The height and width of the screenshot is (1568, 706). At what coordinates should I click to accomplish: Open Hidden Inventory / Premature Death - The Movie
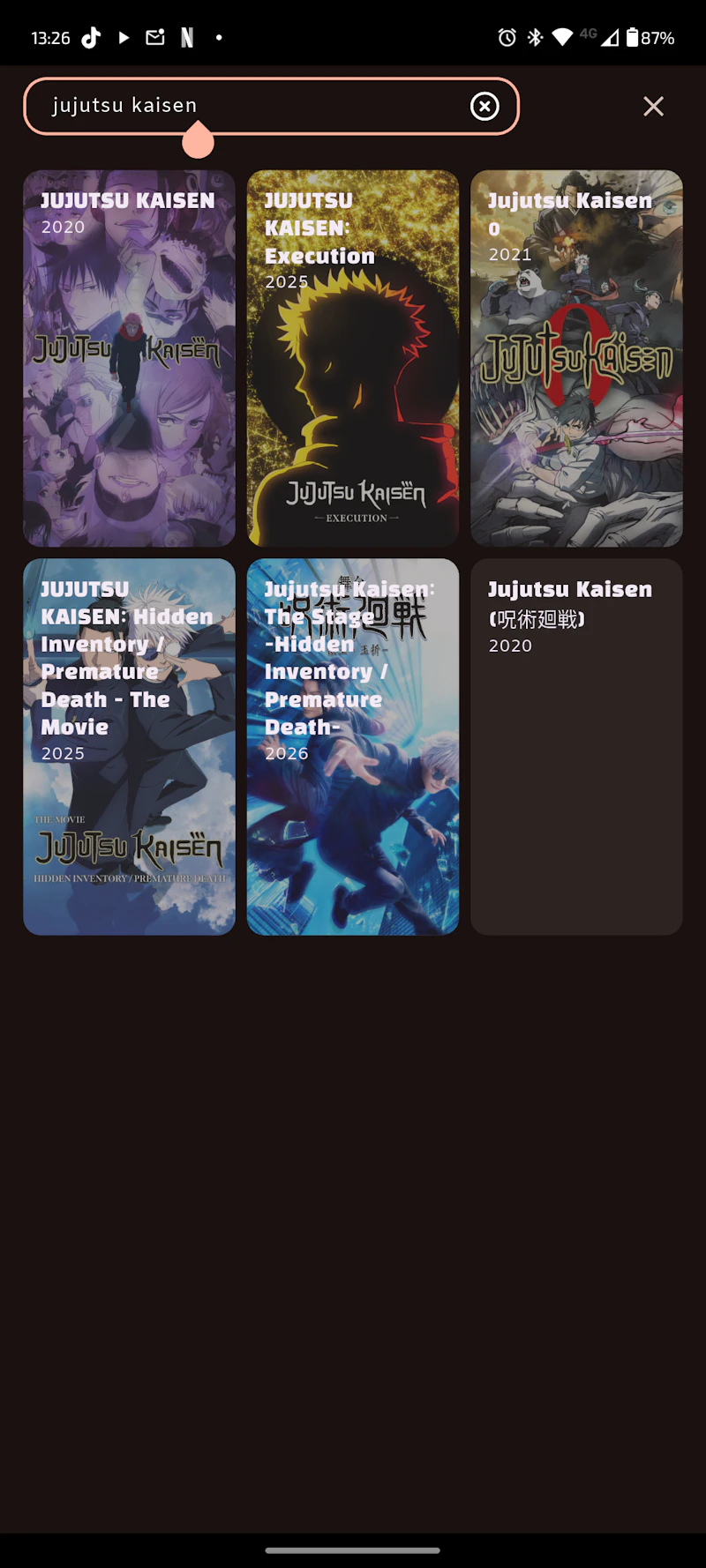coord(129,746)
